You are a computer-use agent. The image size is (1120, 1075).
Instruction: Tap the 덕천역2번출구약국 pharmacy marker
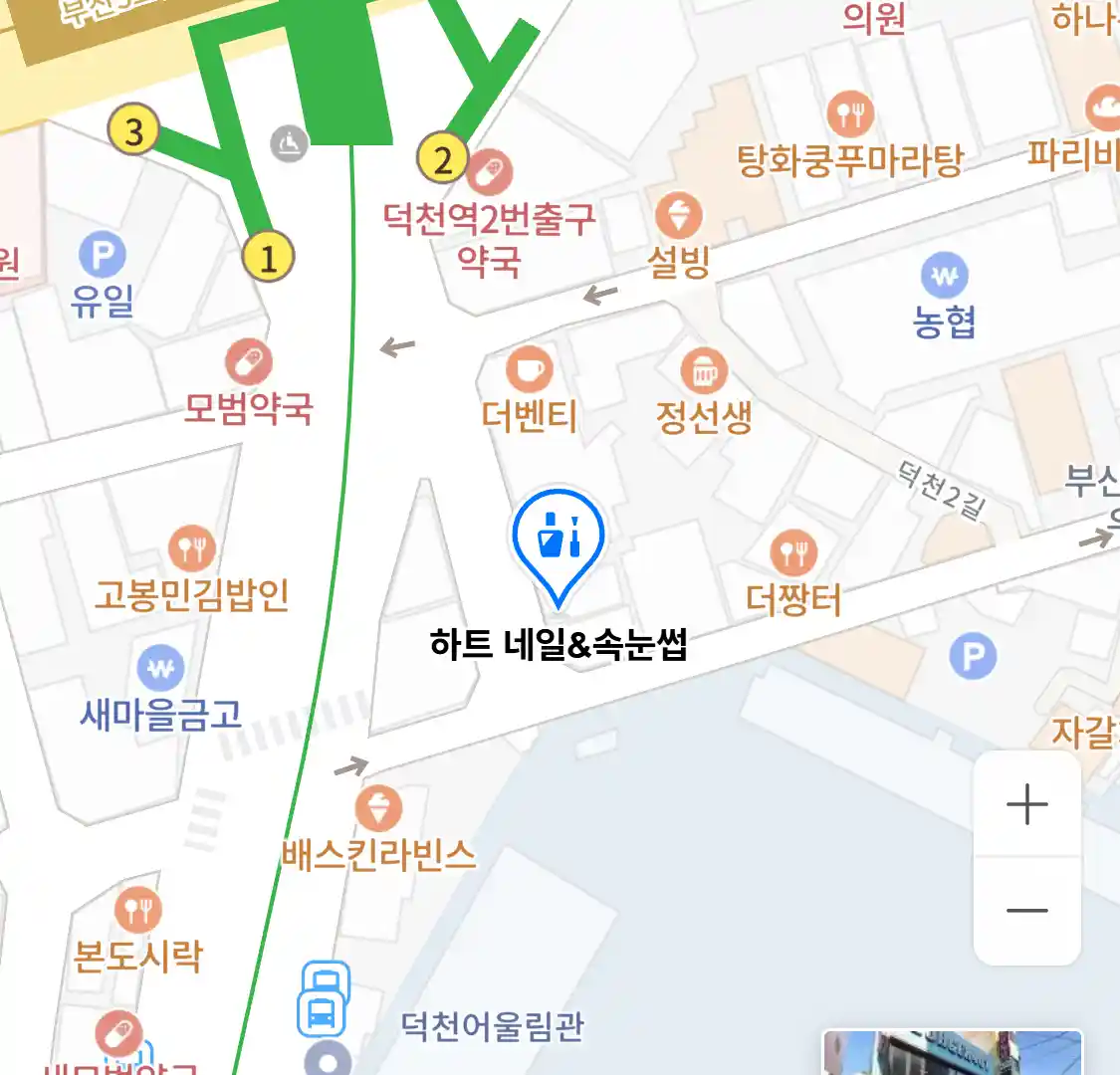point(490,172)
